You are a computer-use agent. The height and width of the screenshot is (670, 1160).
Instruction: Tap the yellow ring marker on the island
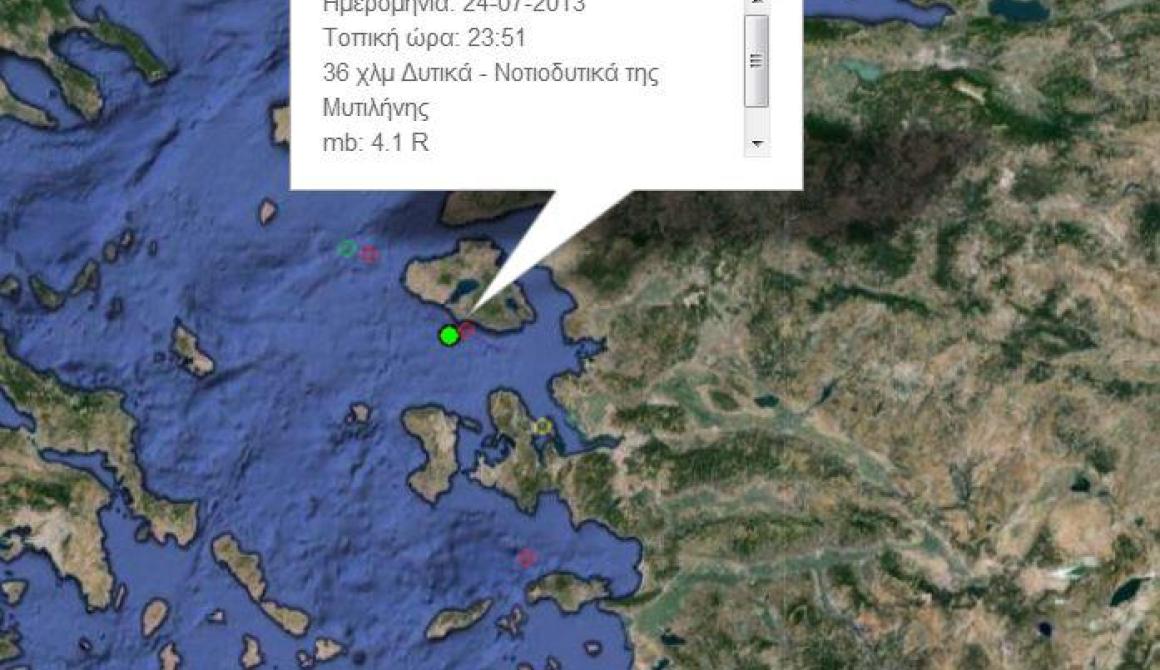[542, 427]
